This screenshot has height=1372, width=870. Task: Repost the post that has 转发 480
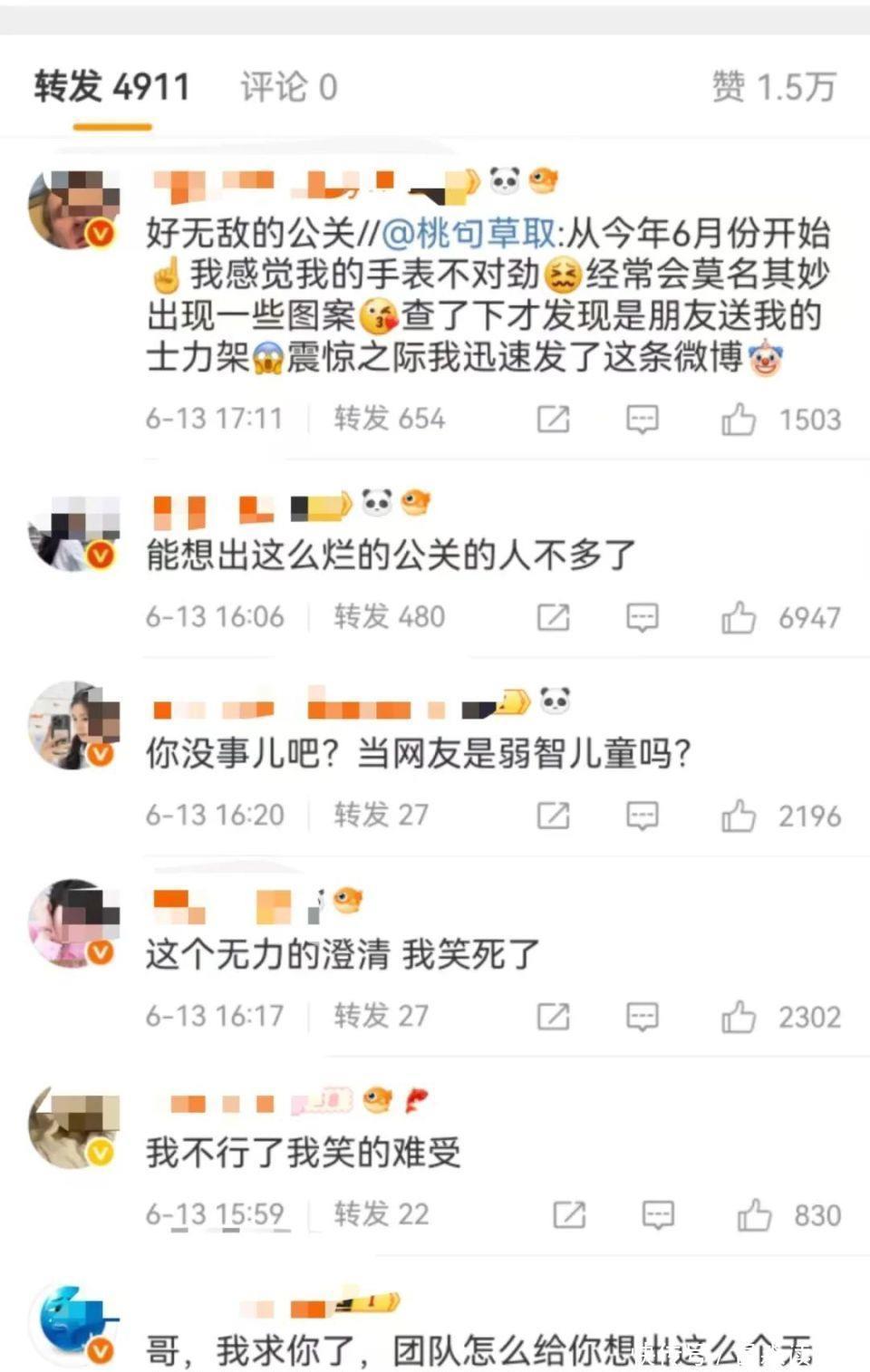tap(553, 618)
